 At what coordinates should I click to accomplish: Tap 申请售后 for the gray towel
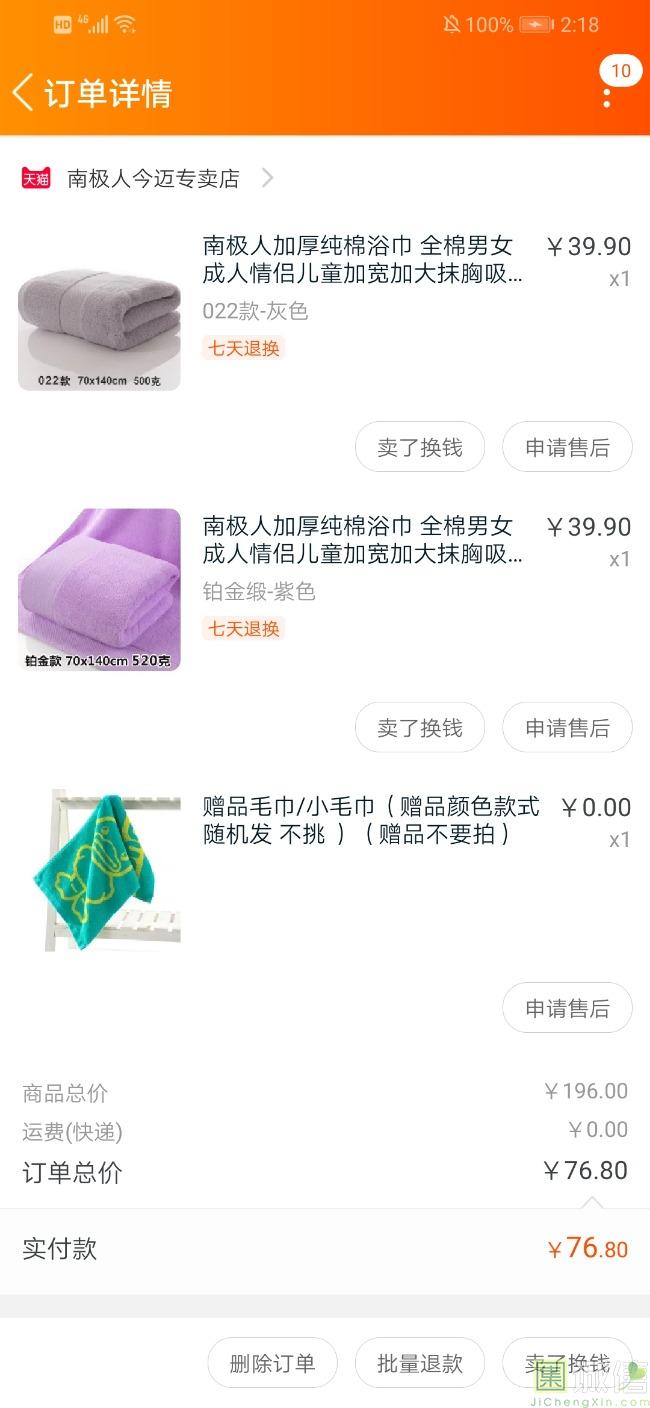point(566,447)
